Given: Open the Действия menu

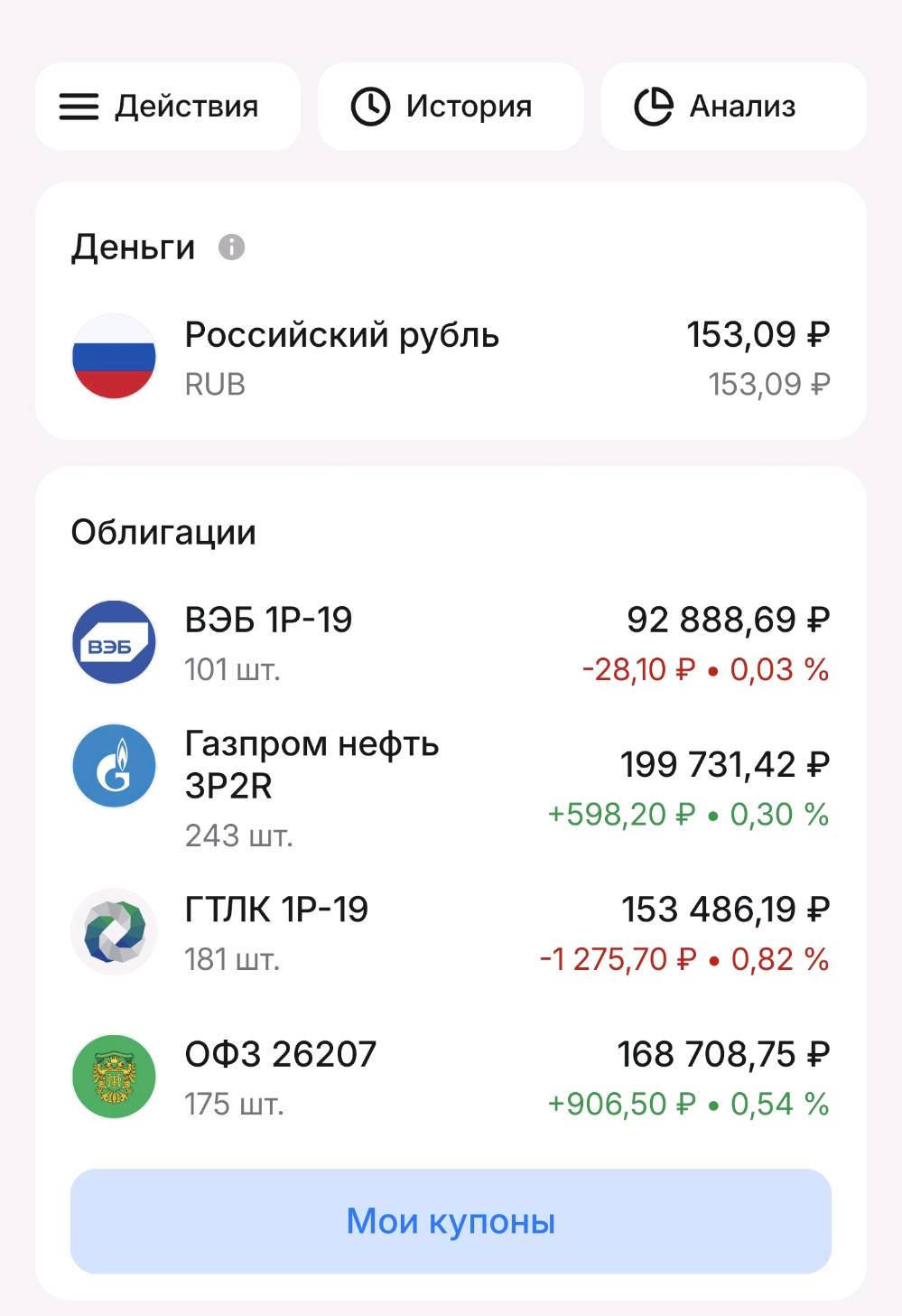Looking at the screenshot, I should 167,107.
